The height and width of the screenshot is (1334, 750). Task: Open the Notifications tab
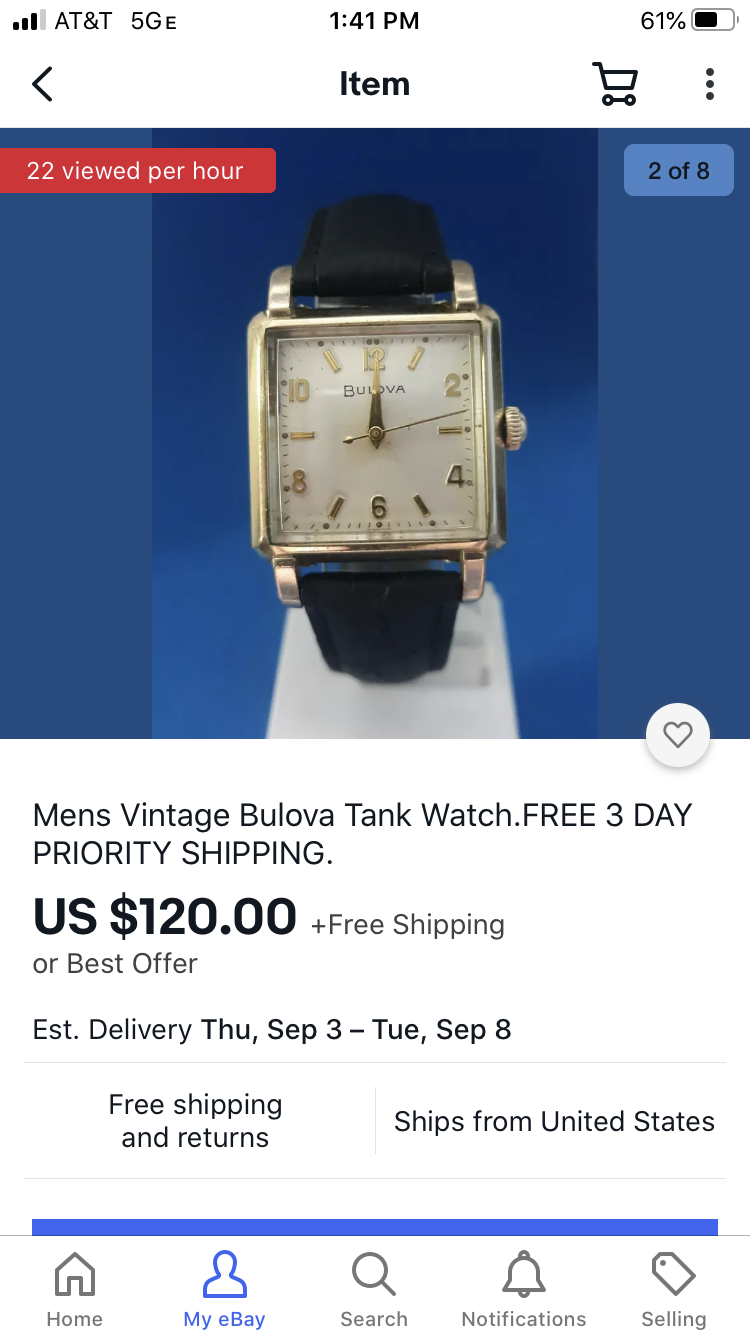tap(524, 1289)
